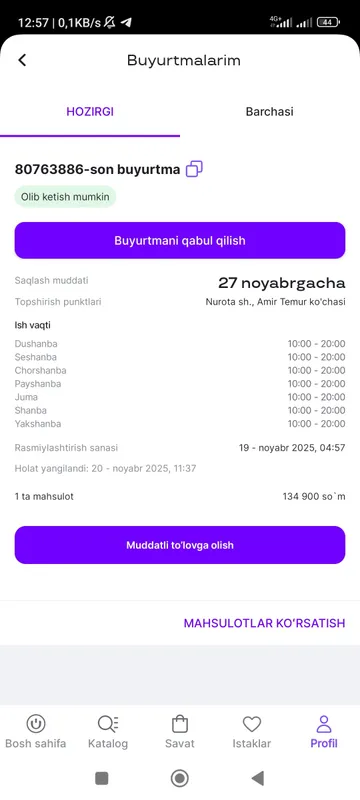The height and width of the screenshot is (800, 360).
Task: Choose Muddatli to'lovga olish
Action: [180, 545]
